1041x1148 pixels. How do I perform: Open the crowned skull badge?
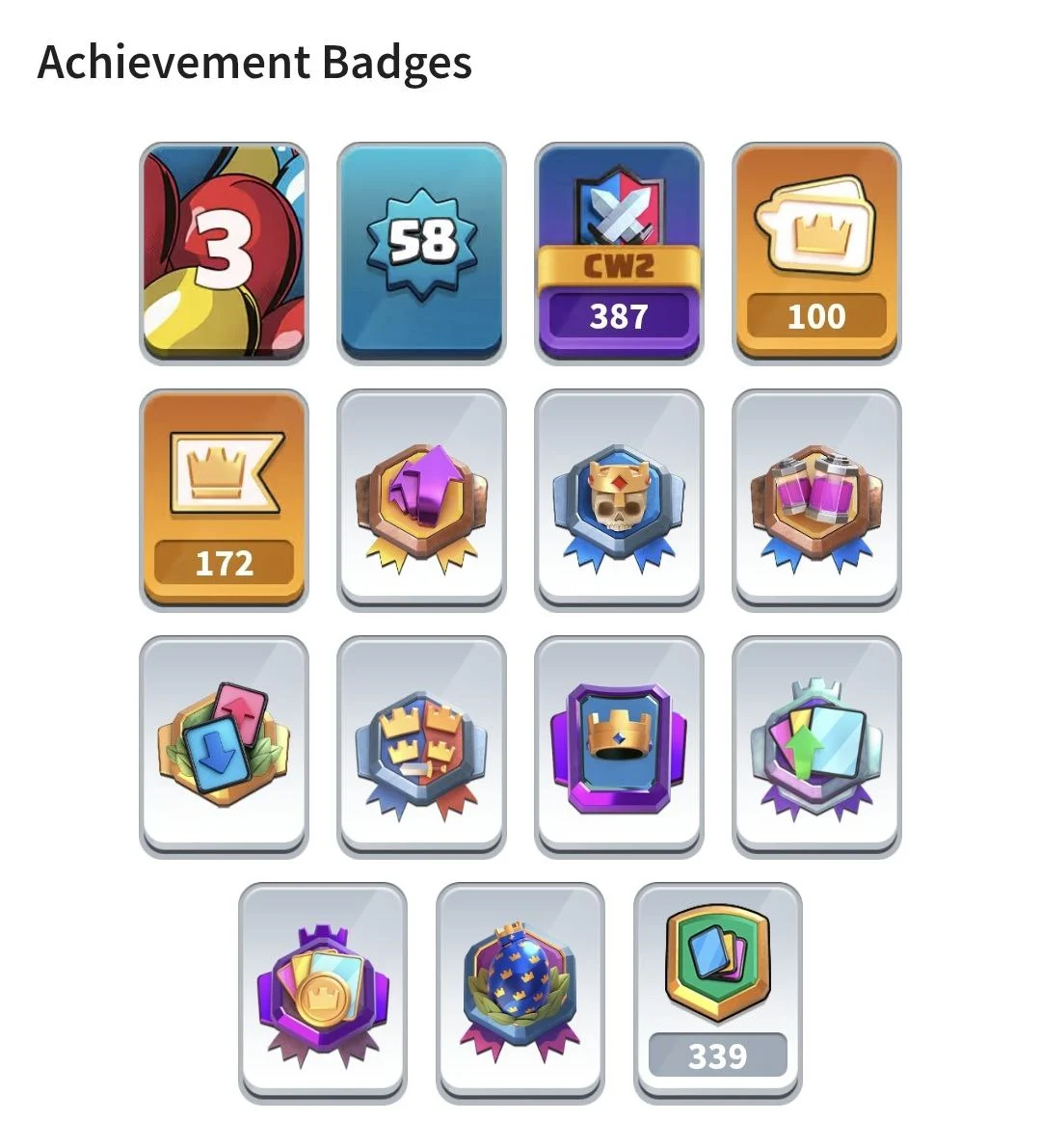pyautogui.click(x=619, y=499)
